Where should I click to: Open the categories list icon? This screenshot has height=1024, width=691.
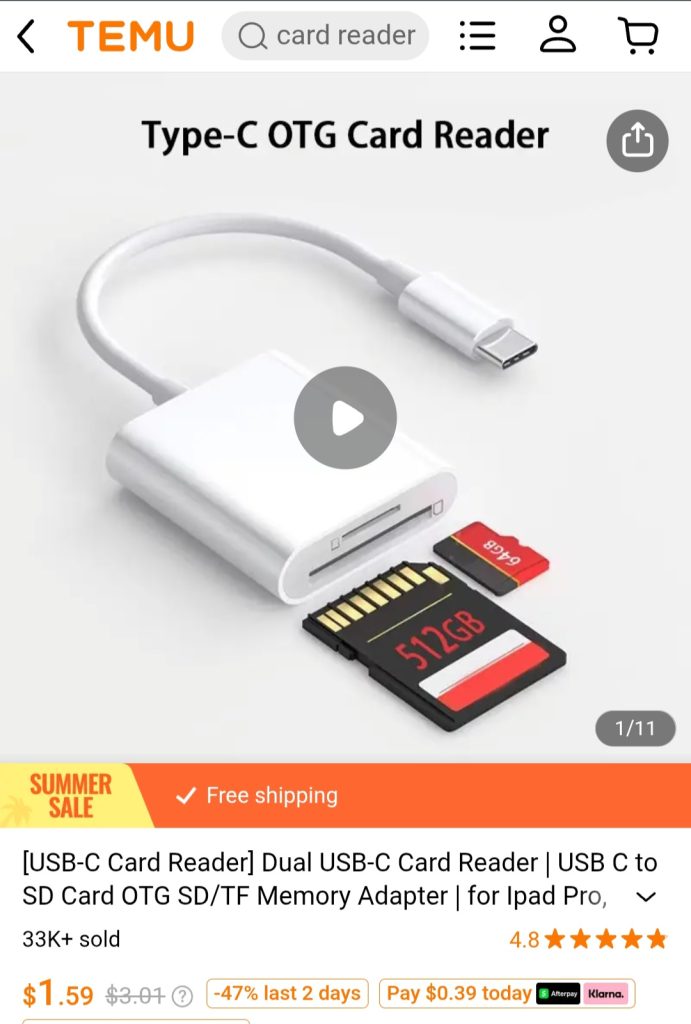pos(477,36)
